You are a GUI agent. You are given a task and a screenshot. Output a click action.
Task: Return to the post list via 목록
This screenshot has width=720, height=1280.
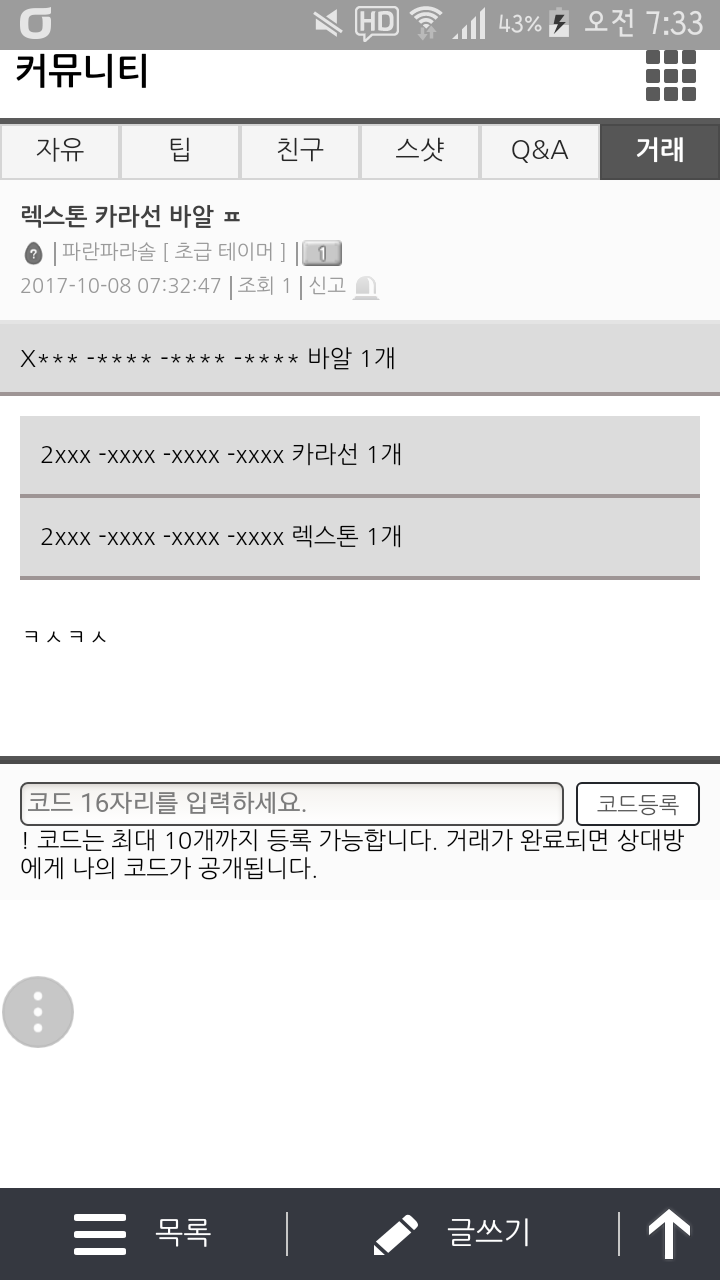click(143, 1233)
